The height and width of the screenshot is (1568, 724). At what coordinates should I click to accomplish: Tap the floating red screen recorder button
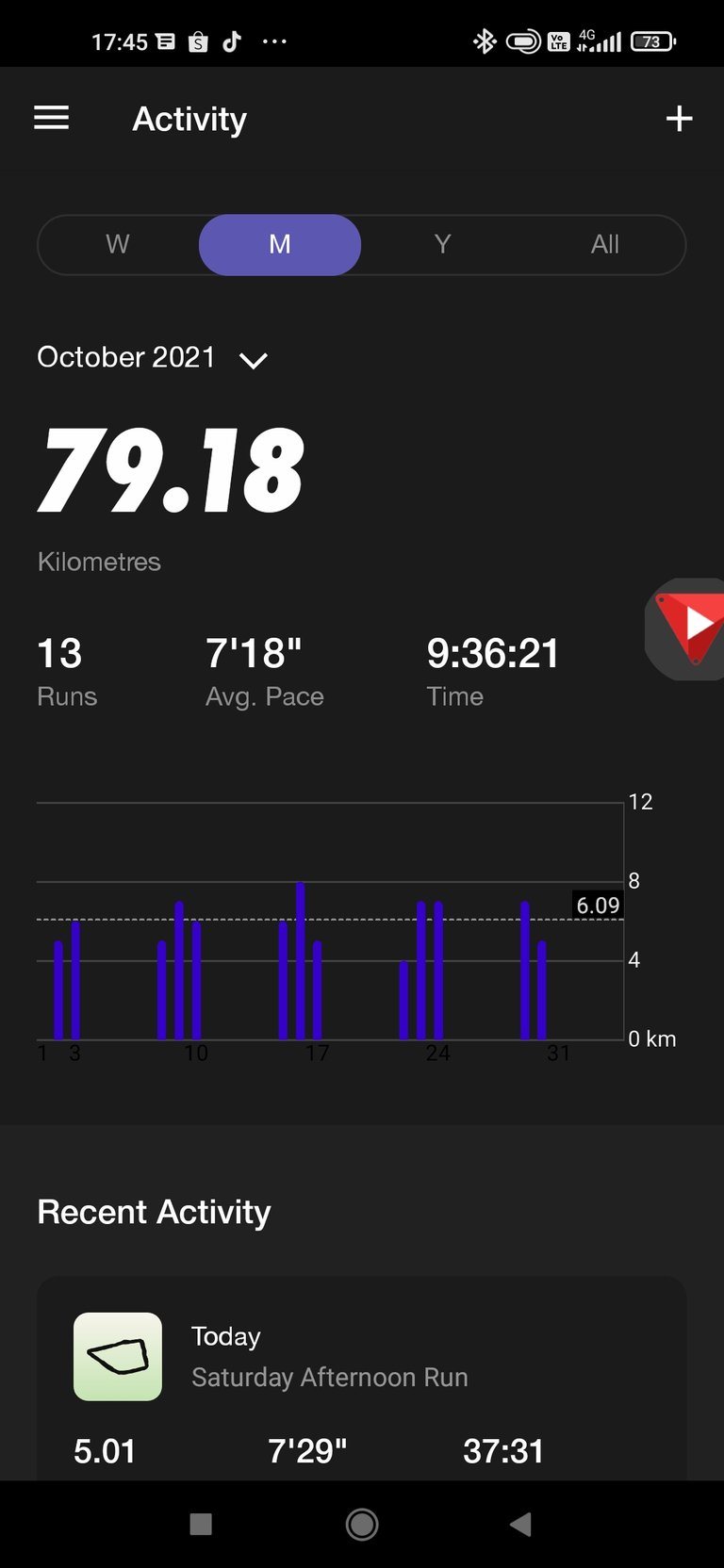pyautogui.click(x=686, y=629)
